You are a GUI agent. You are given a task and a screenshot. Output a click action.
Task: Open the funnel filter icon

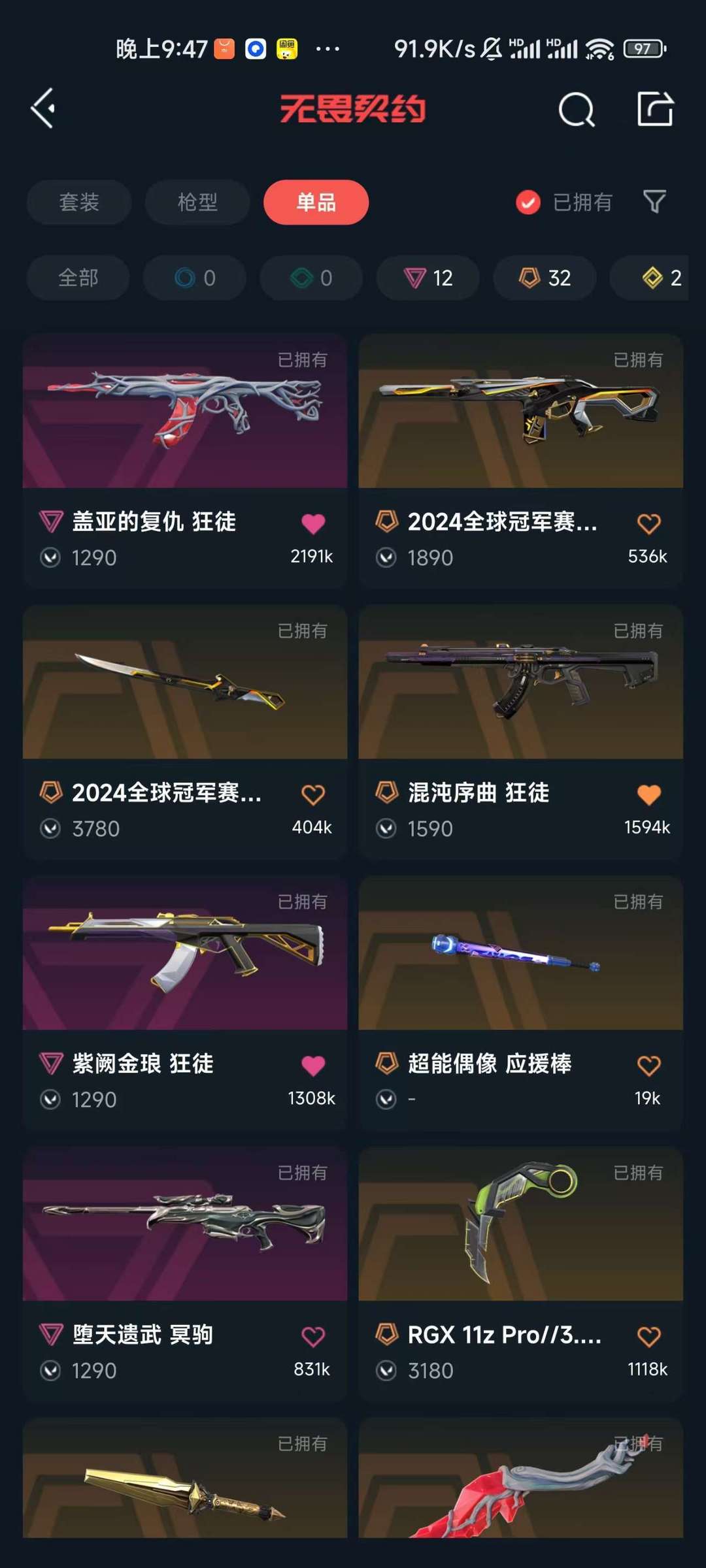pos(654,202)
